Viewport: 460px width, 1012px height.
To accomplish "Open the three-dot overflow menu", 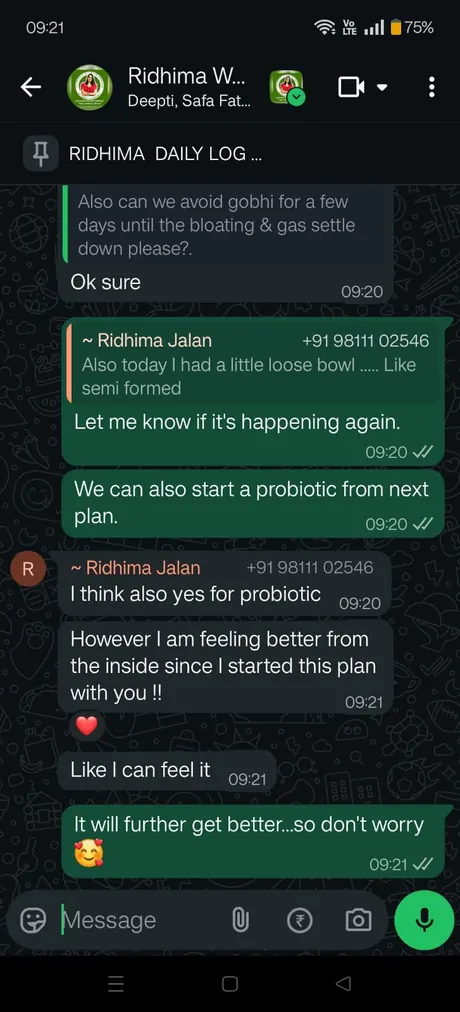I will coord(432,87).
